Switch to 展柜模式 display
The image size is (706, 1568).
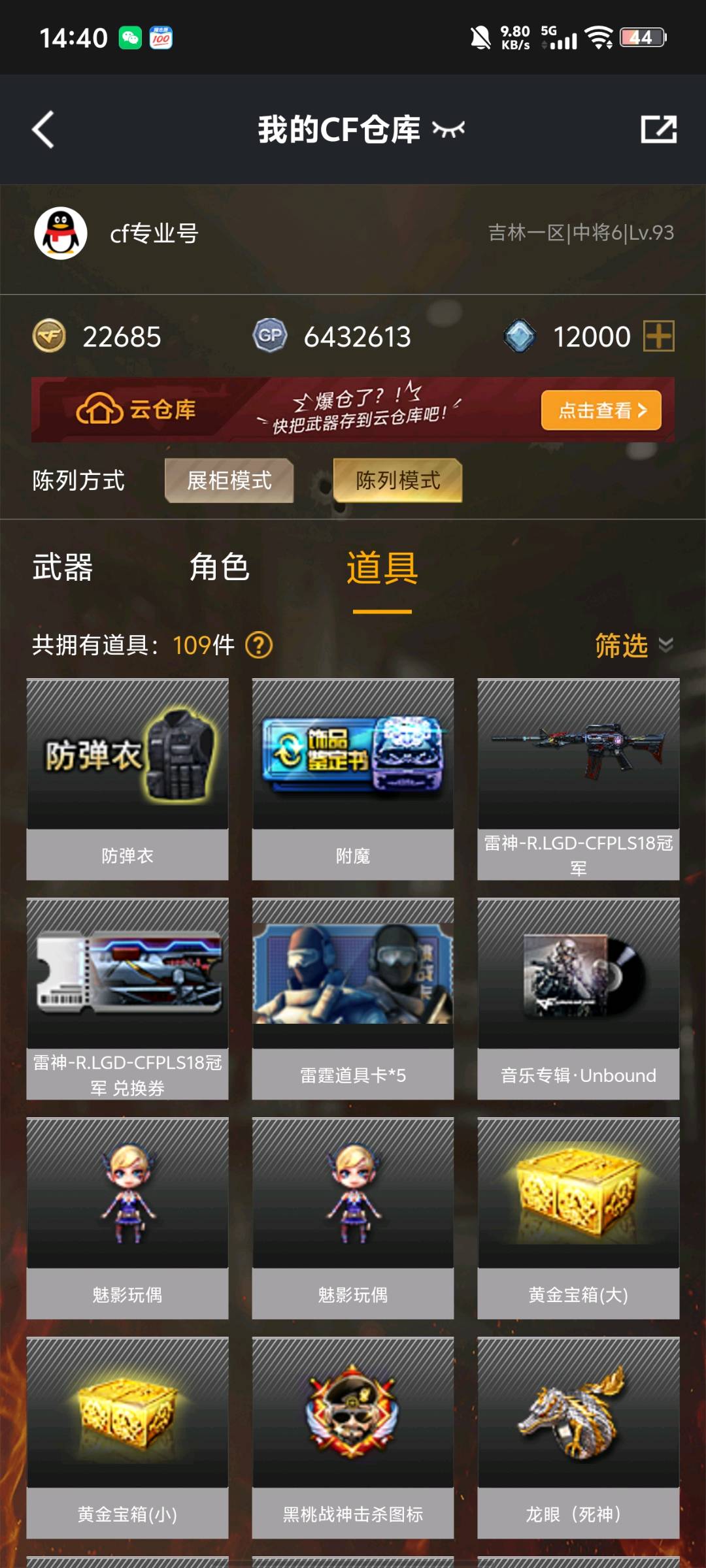[229, 480]
